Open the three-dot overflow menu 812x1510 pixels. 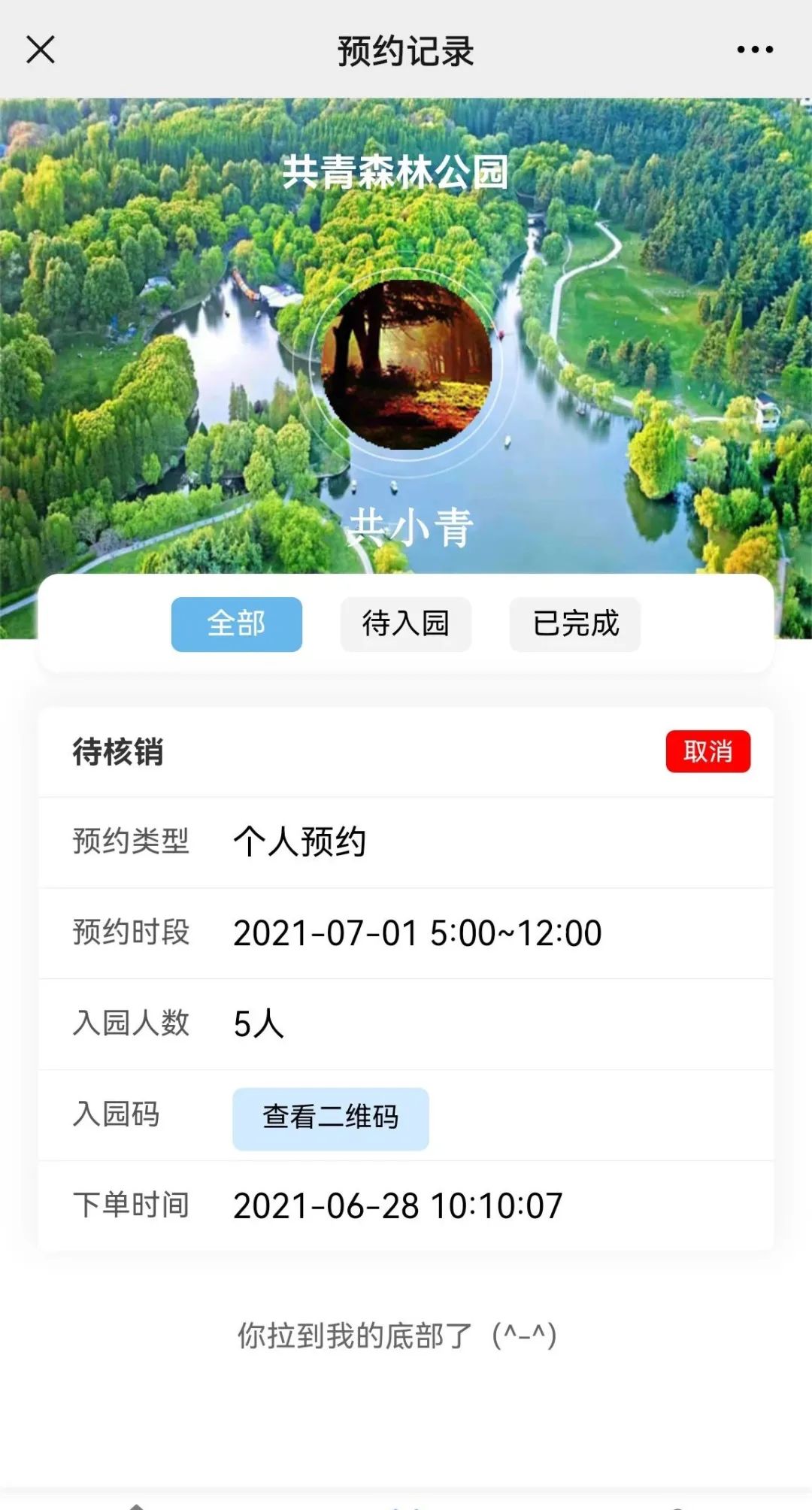755,50
